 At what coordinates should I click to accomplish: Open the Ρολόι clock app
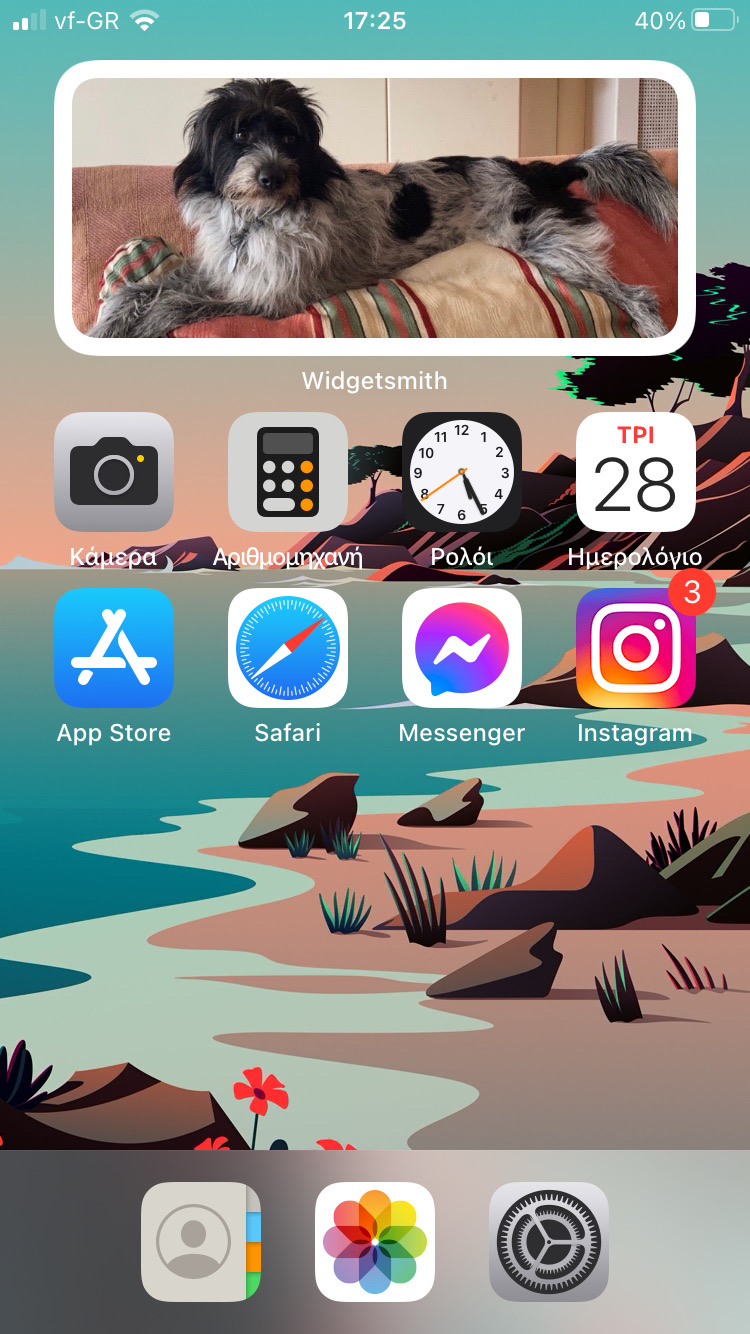(462, 472)
